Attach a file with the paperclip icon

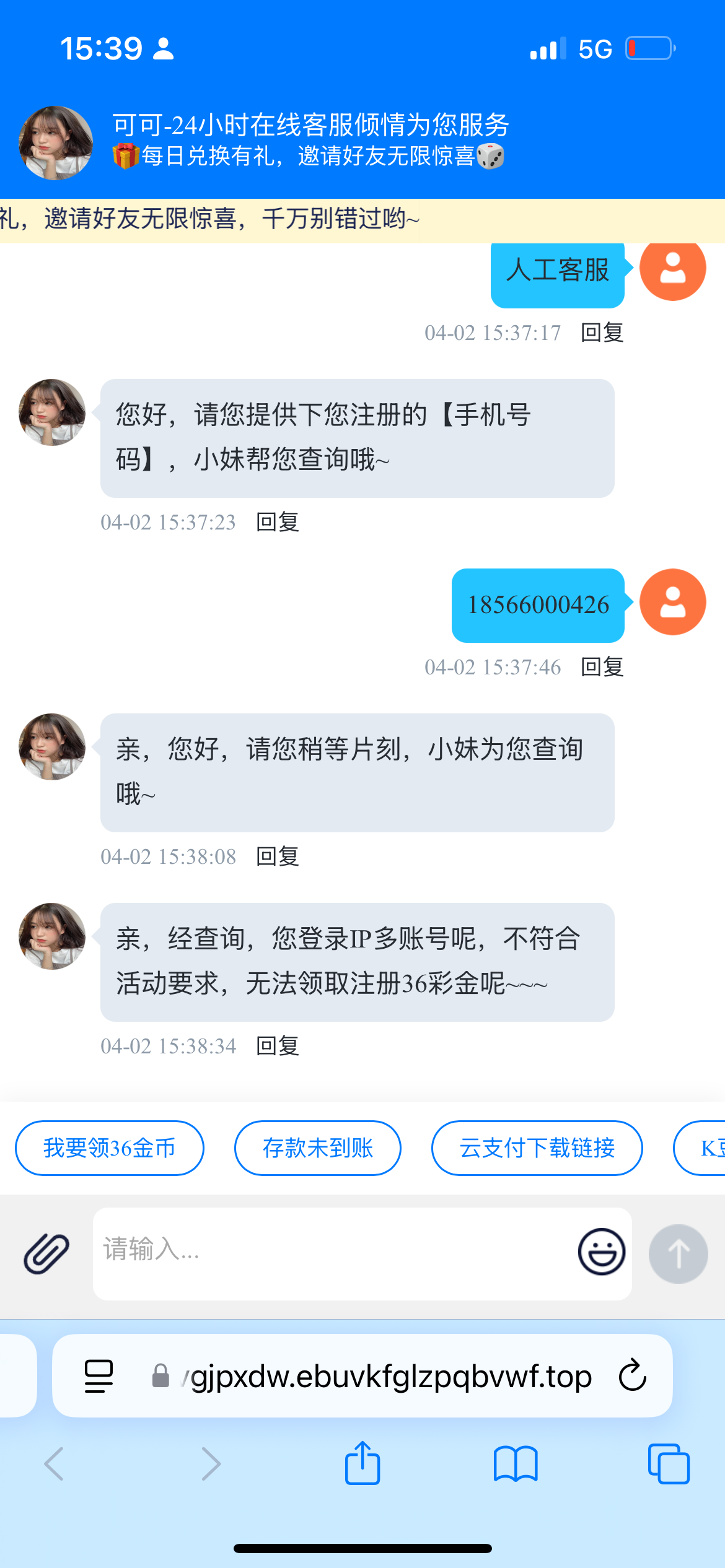click(46, 1253)
